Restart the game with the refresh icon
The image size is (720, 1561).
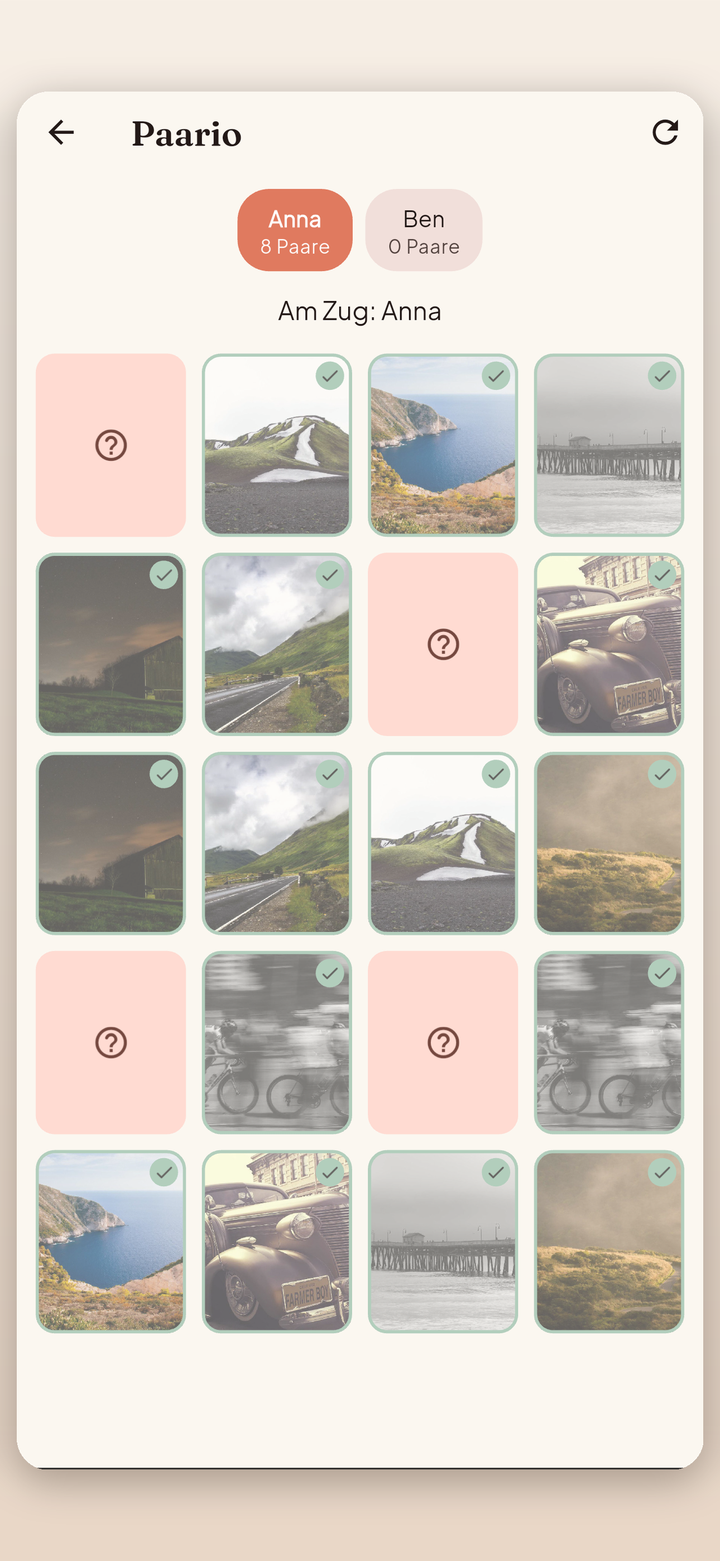coord(665,133)
